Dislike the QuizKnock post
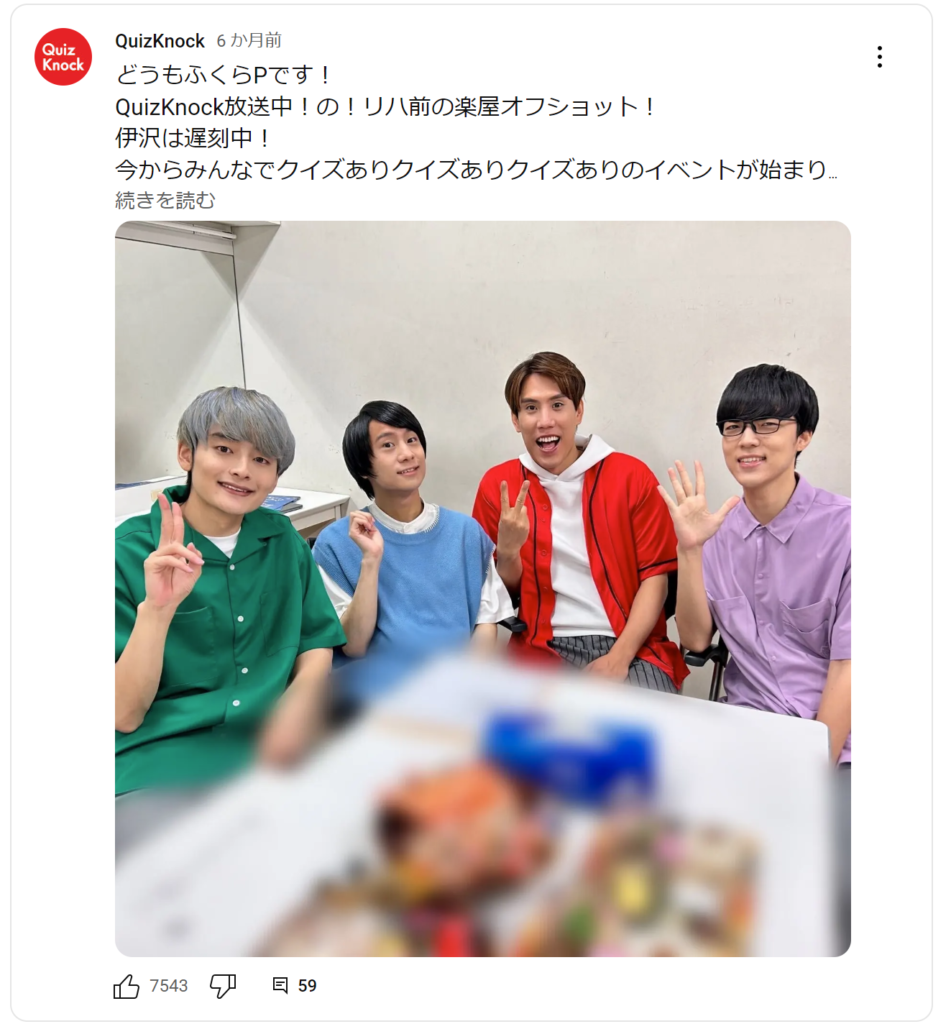Screen dimensions: 951x1024 (223, 986)
